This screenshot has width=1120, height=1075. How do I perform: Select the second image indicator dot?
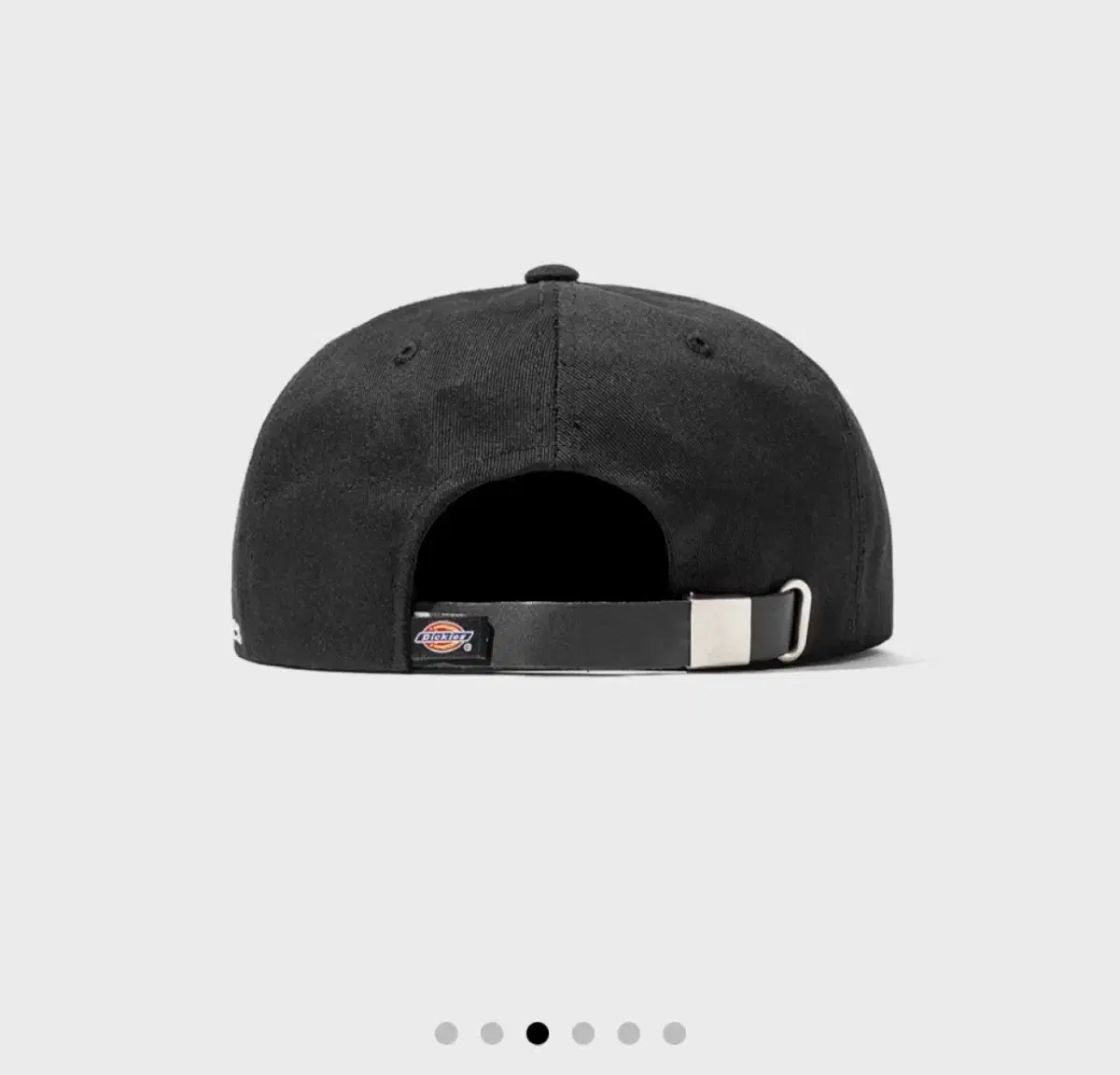pyautogui.click(x=492, y=1033)
